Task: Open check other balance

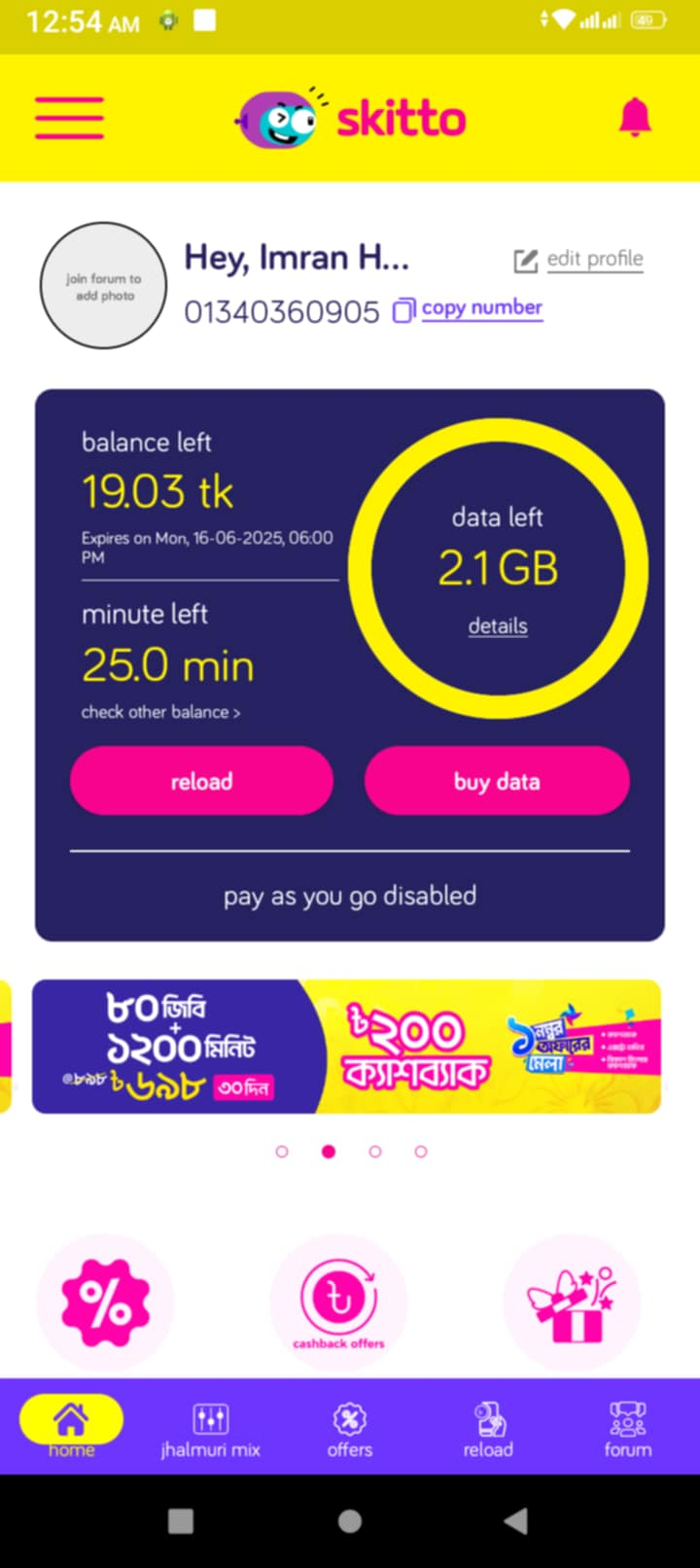Action: pyautogui.click(x=160, y=712)
